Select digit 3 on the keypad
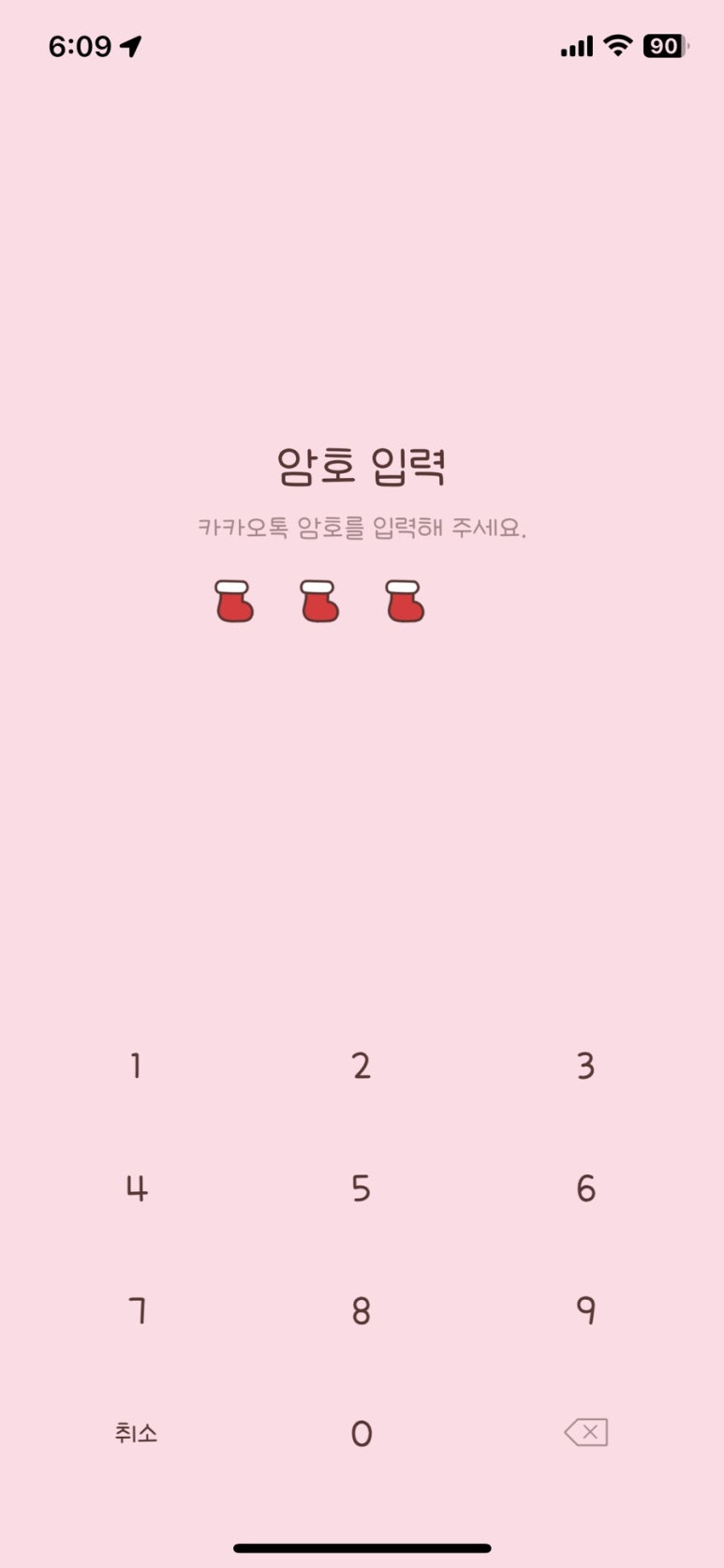 585,1066
